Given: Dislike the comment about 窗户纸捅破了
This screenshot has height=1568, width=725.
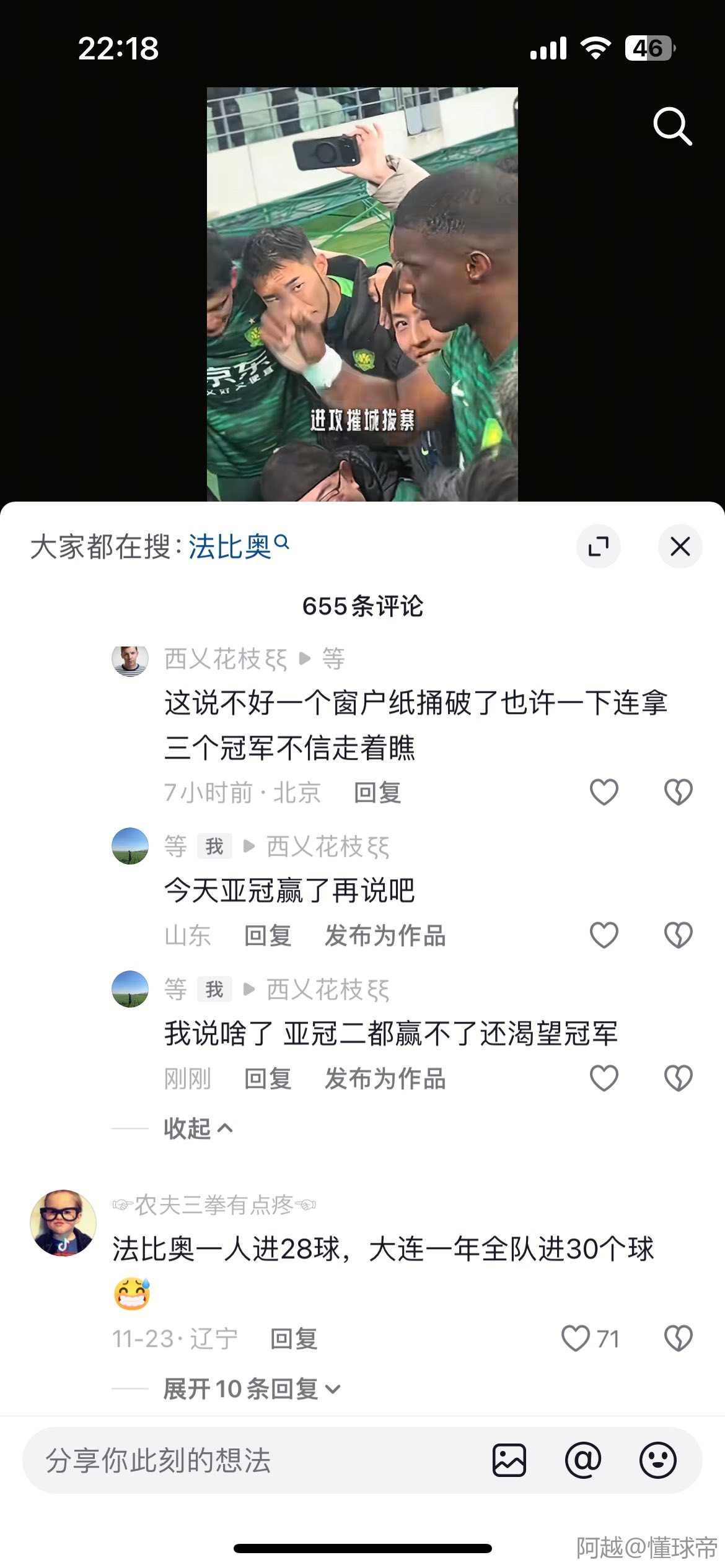Looking at the screenshot, I should pyautogui.click(x=678, y=791).
